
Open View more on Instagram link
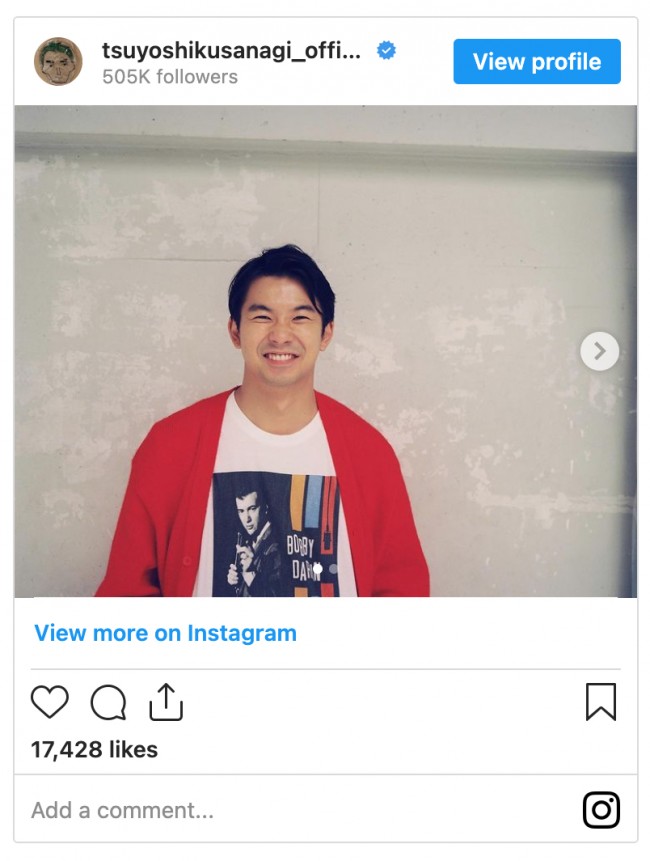(x=165, y=633)
